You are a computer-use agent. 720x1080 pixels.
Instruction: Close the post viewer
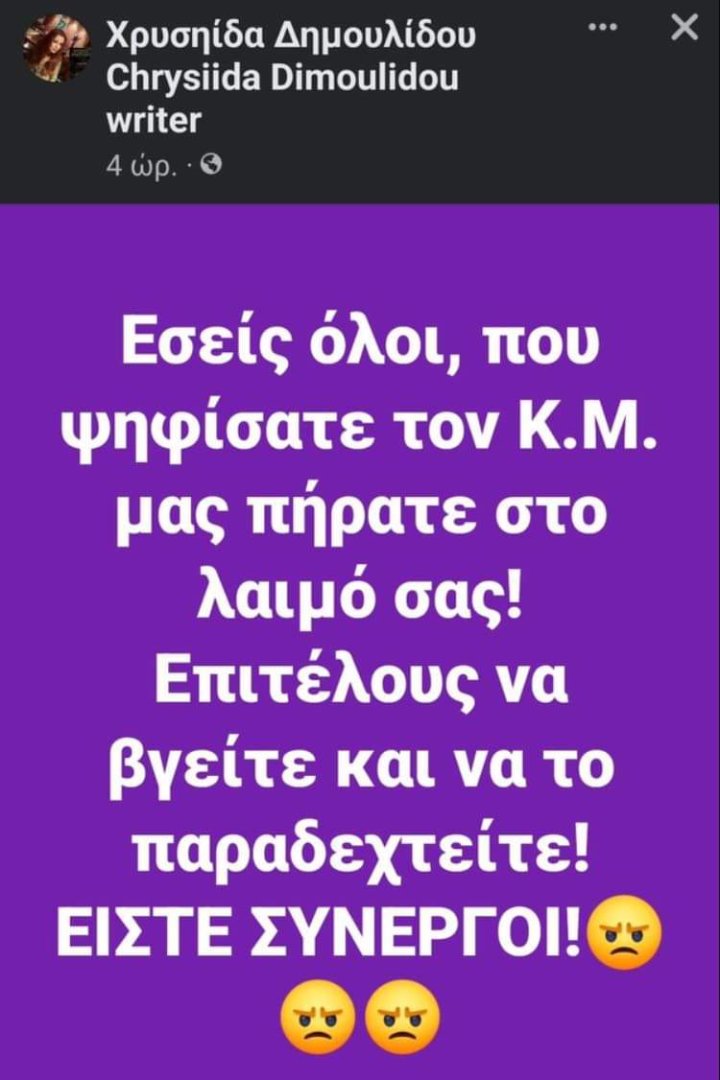click(684, 28)
